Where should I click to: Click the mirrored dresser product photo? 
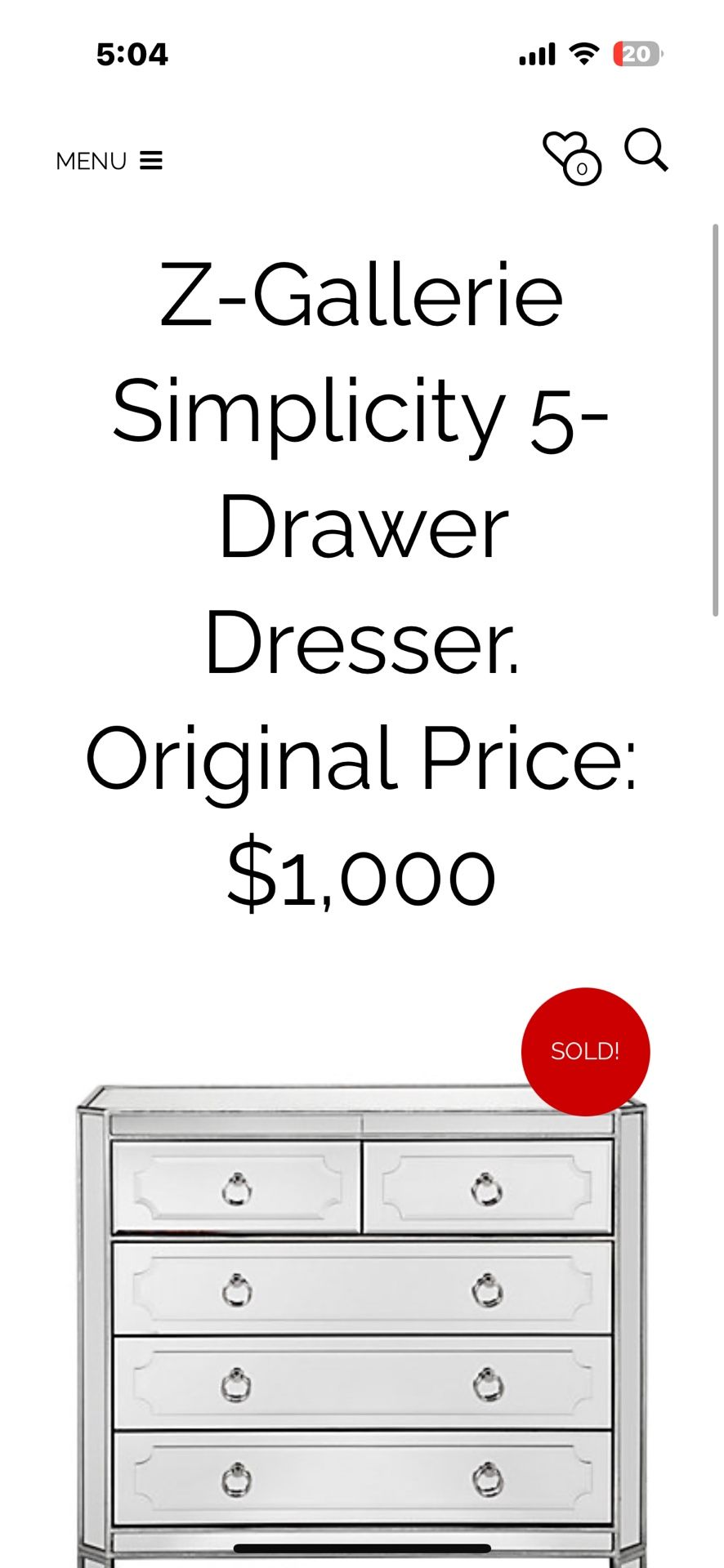pos(360,1323)
